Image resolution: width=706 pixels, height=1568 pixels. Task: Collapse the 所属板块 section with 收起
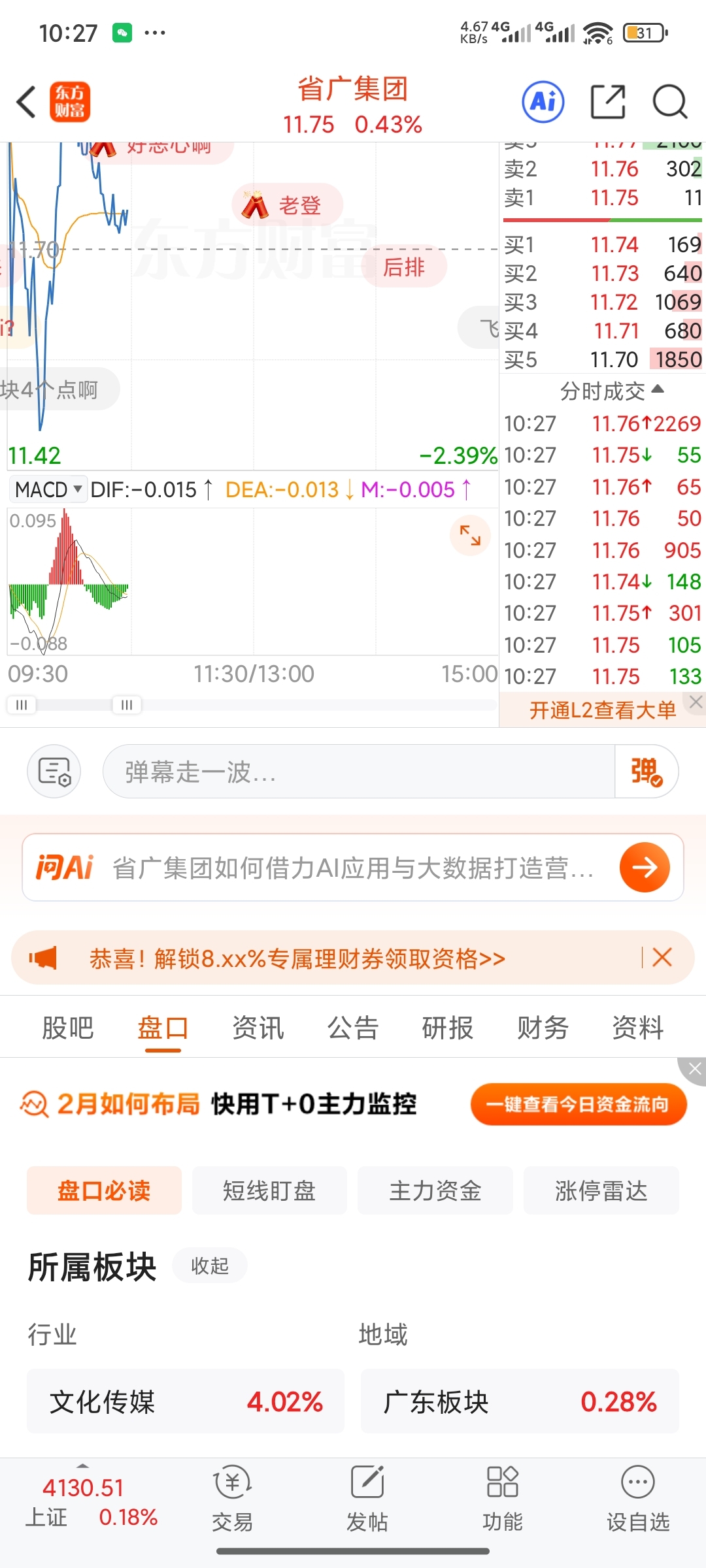[x=209, y=1266]
